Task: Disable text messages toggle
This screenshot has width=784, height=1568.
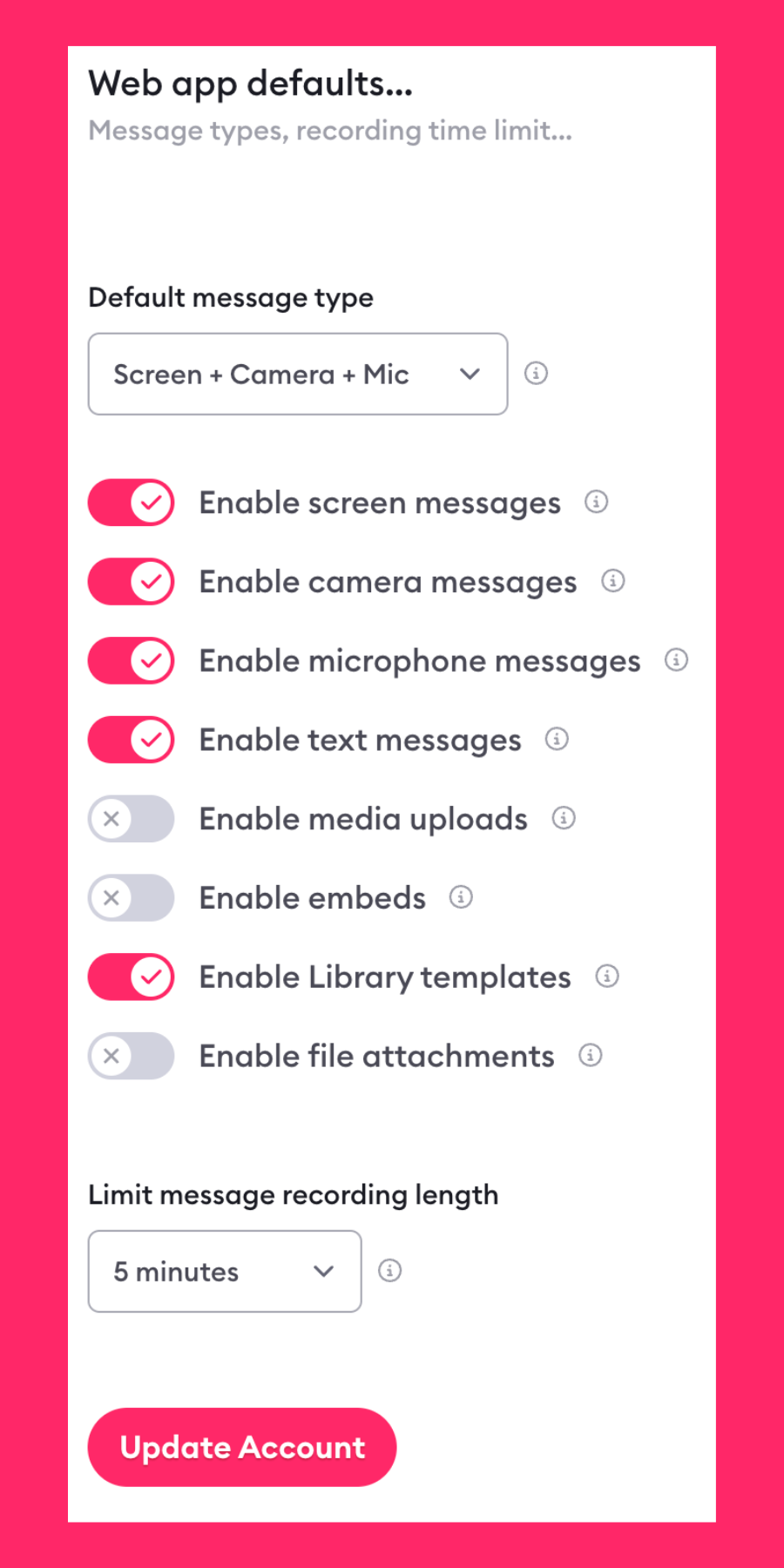Action: pyautogui.click(x=132, y=740)
